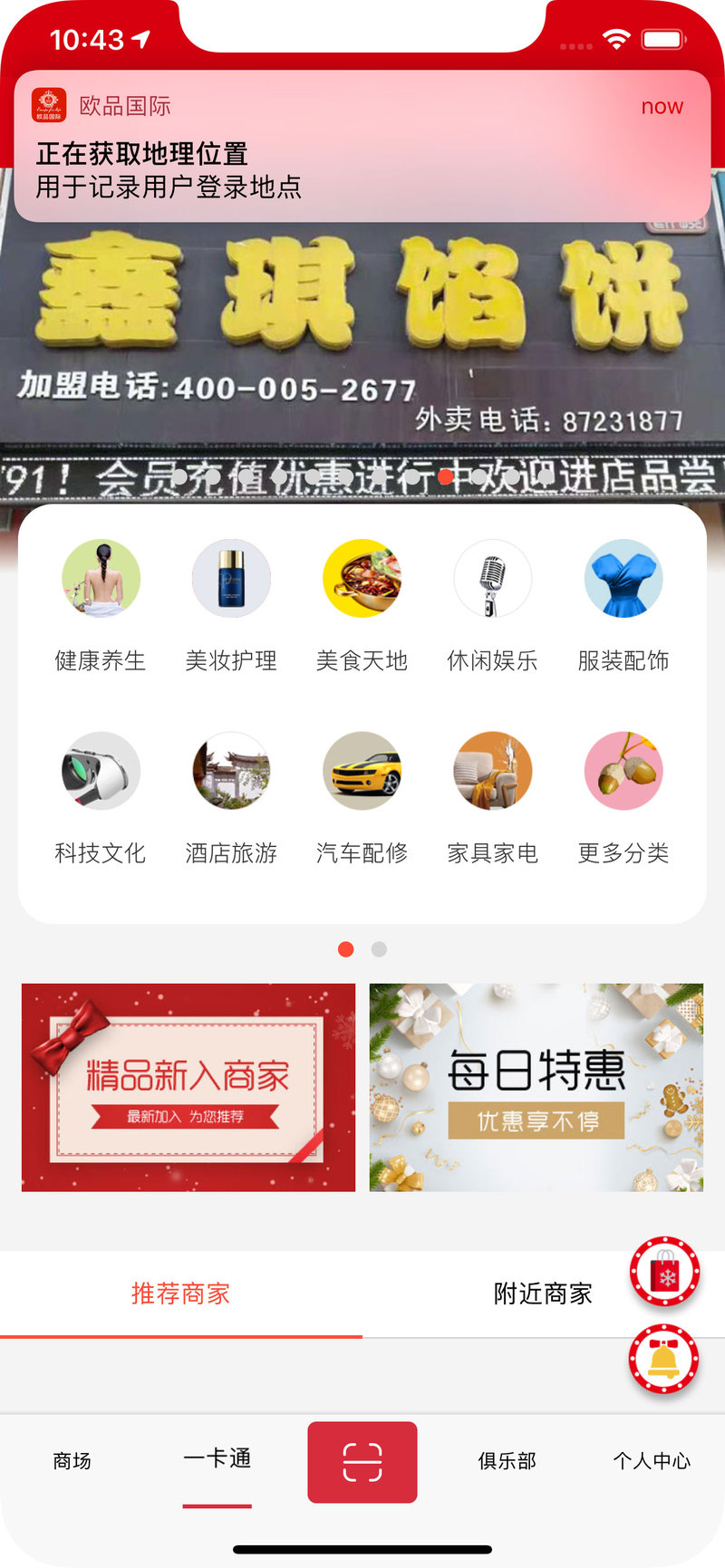Viewport: 725px width, 1568px height.
Task: Open the 精品新入商家 banner
Action: click(x=188, y=1087)
